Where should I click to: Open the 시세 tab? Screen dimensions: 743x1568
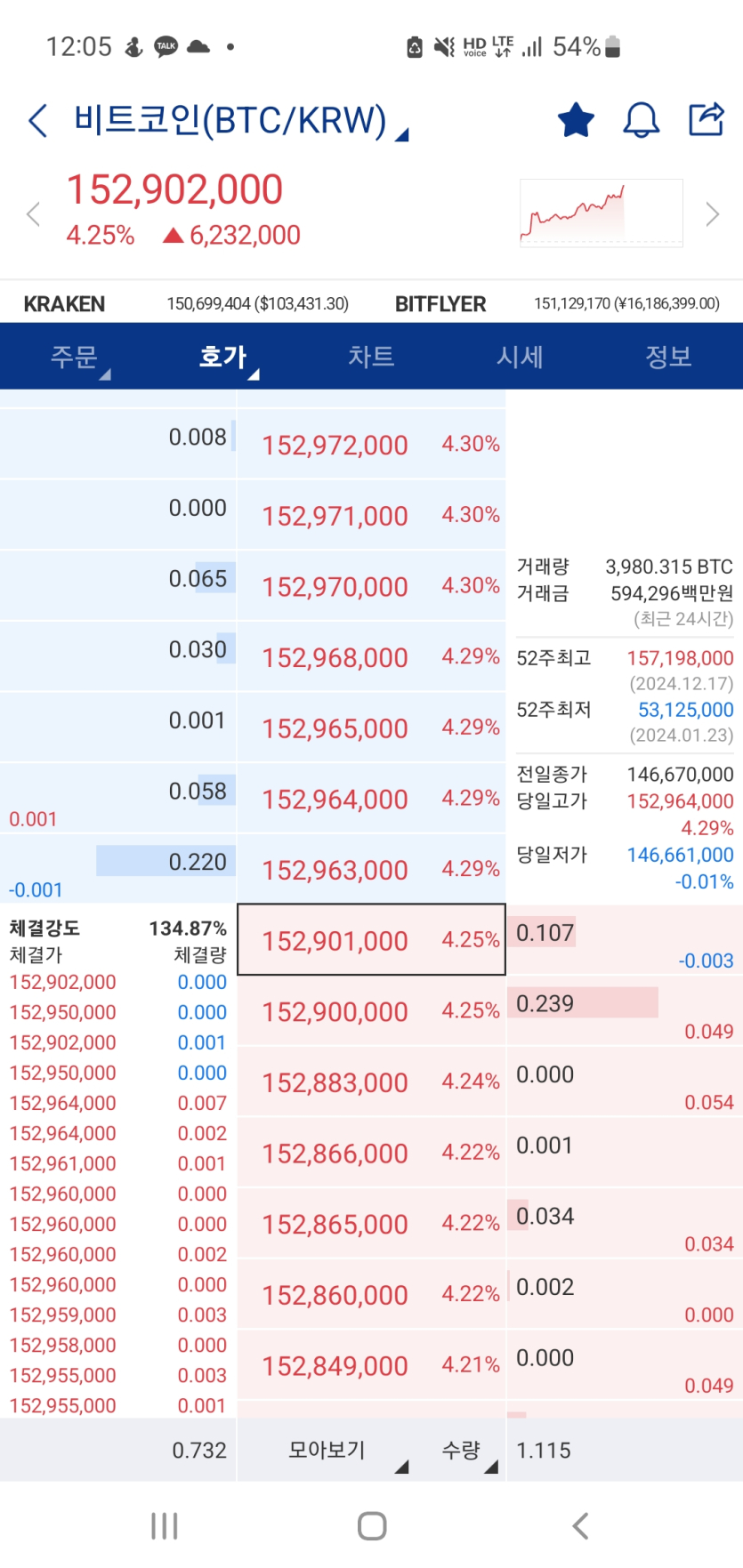coord(521,357)
